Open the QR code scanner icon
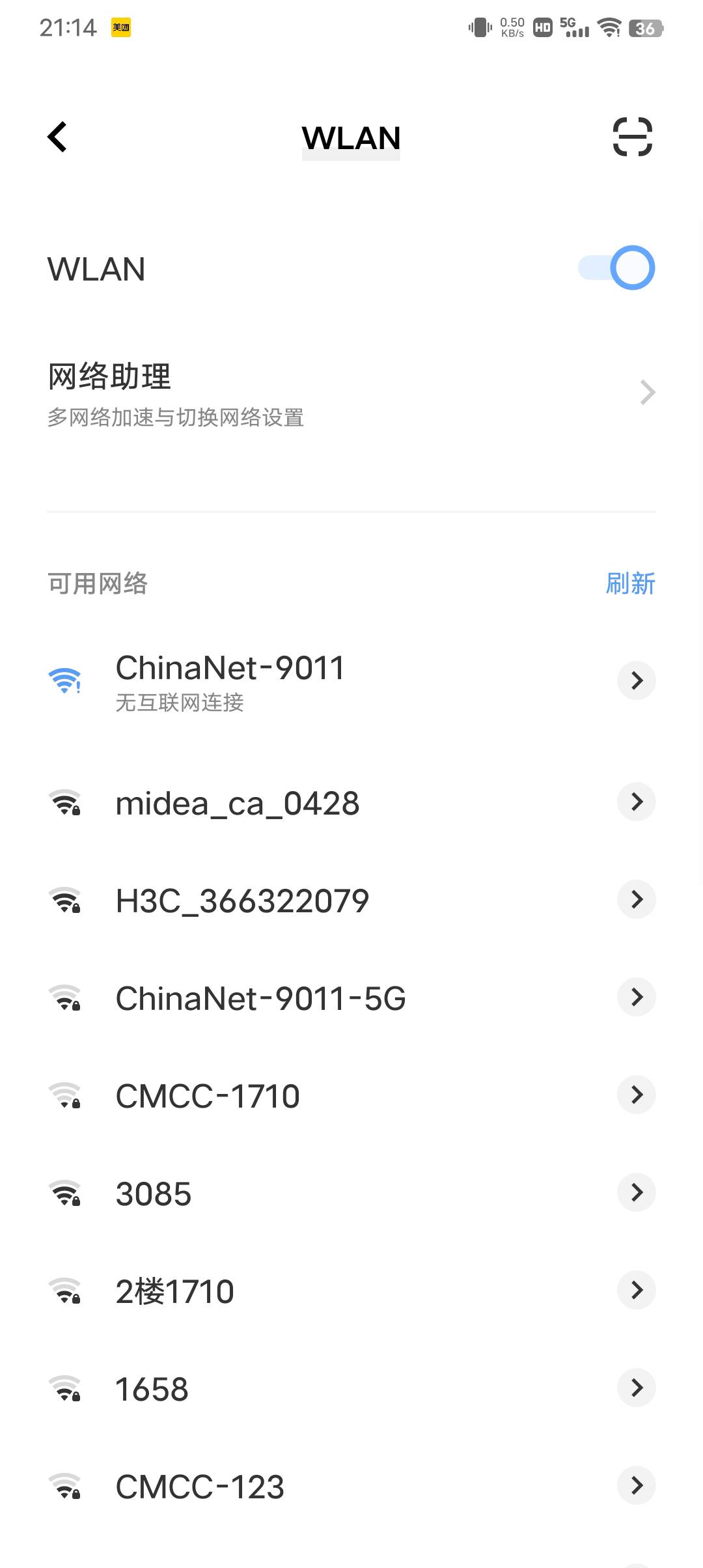The image size is (703, 1568). [632, 137]
